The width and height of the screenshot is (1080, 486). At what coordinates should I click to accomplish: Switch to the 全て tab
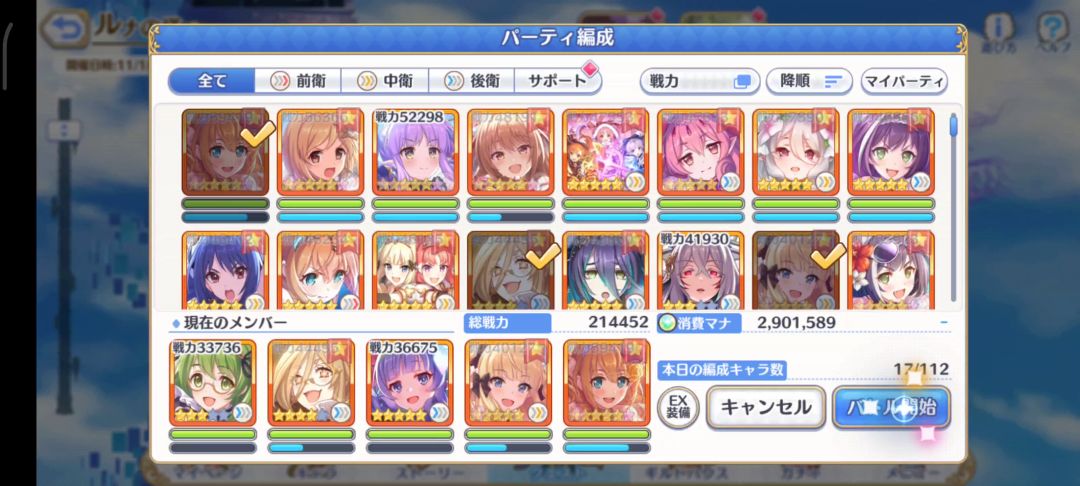pos(211,81)
